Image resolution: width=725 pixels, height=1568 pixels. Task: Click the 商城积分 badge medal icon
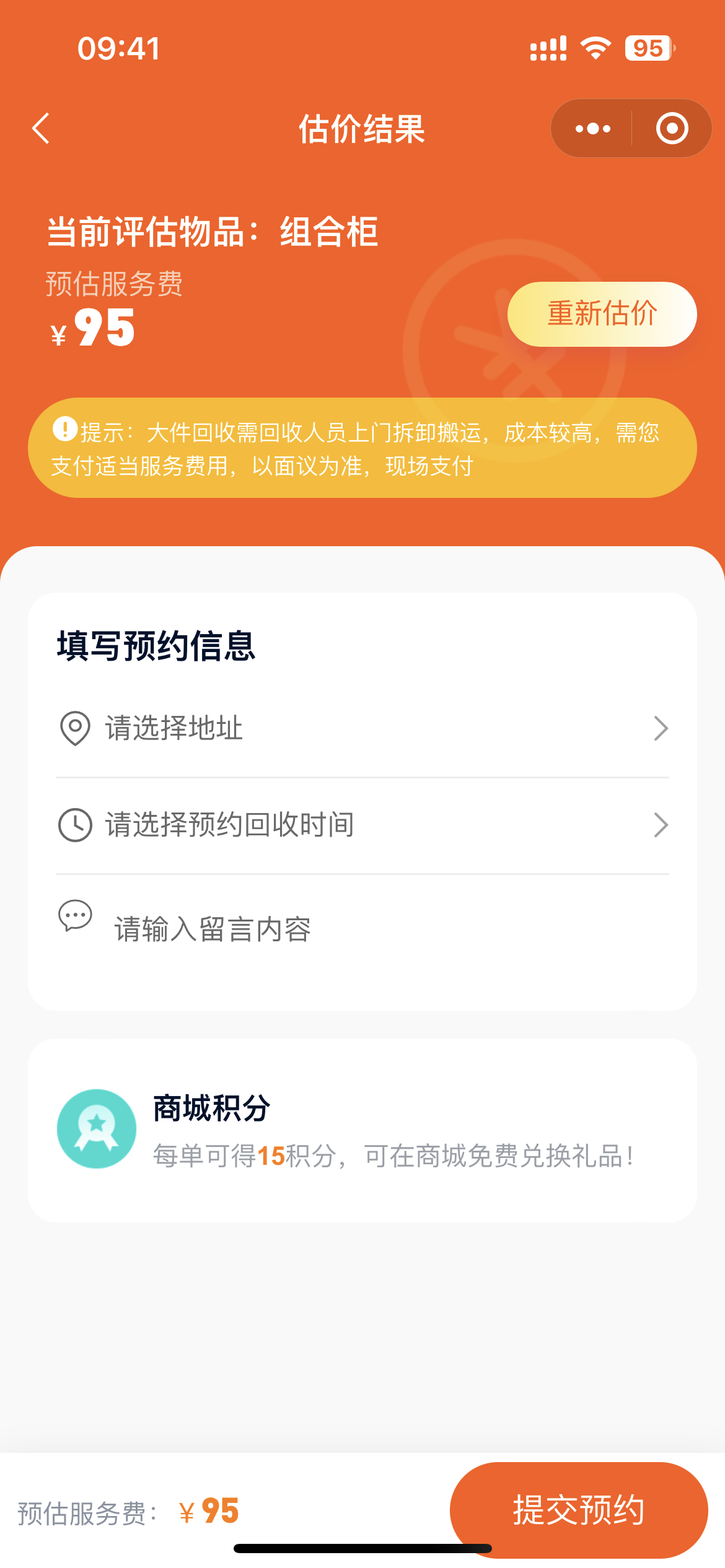97,1128
